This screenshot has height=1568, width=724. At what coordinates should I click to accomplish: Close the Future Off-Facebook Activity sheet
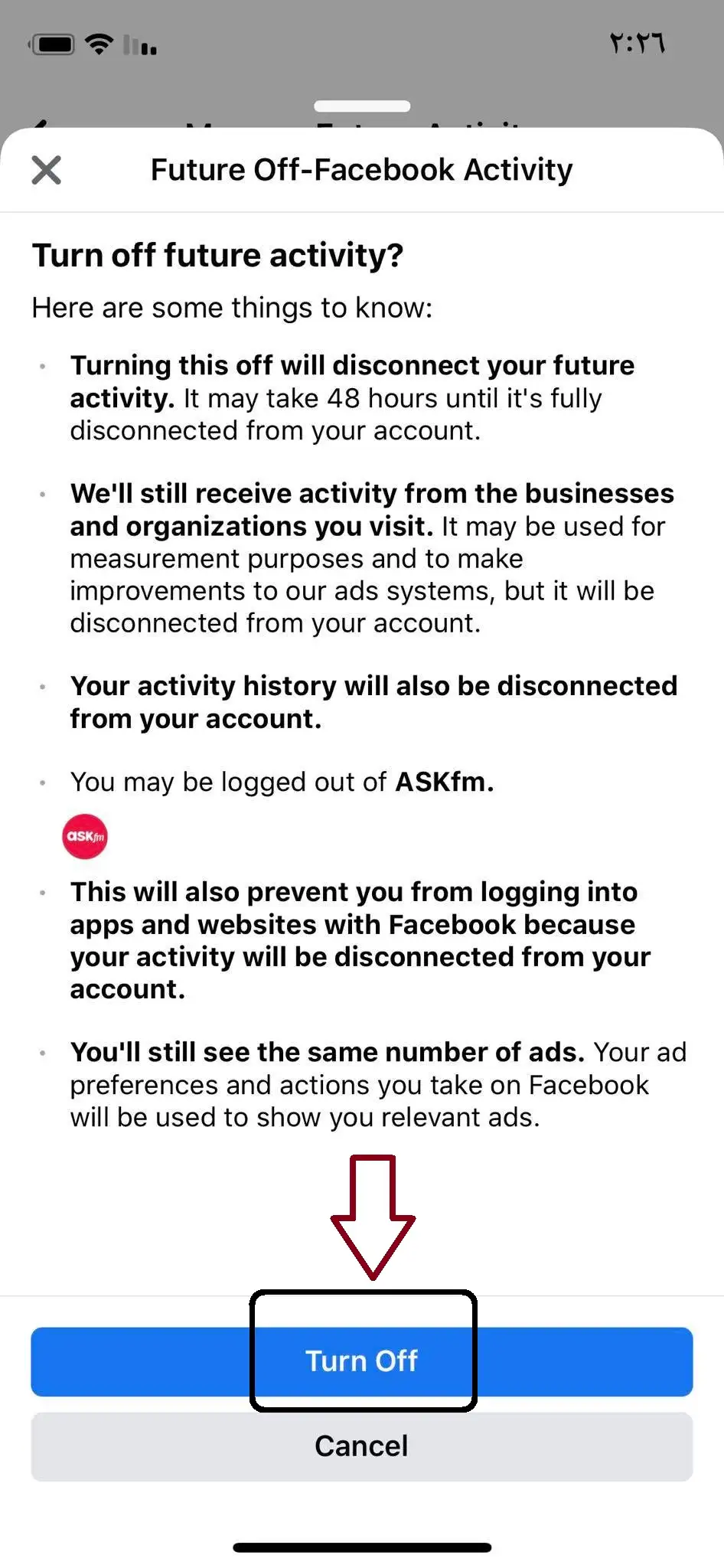[x=47, y=170]
